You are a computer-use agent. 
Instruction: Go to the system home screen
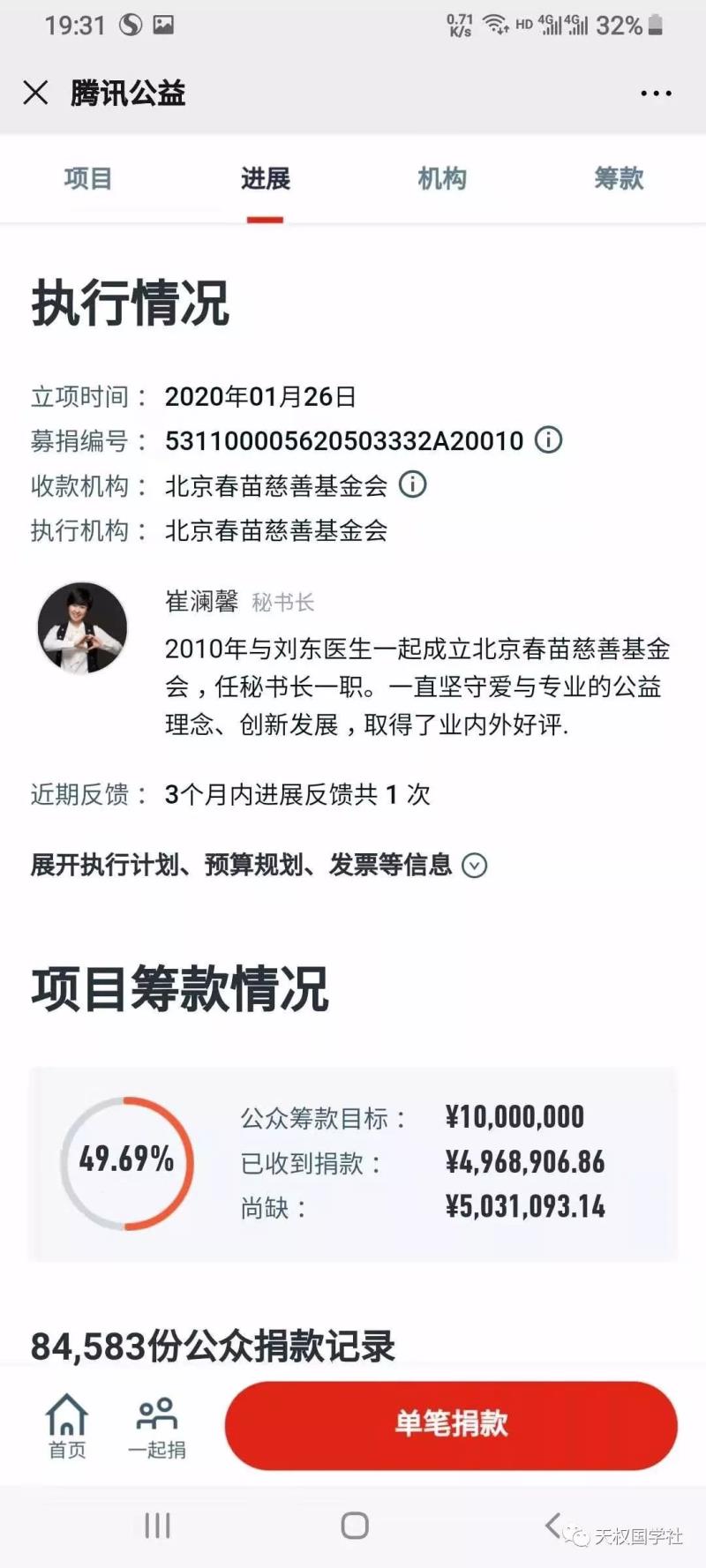[354, 1526]
